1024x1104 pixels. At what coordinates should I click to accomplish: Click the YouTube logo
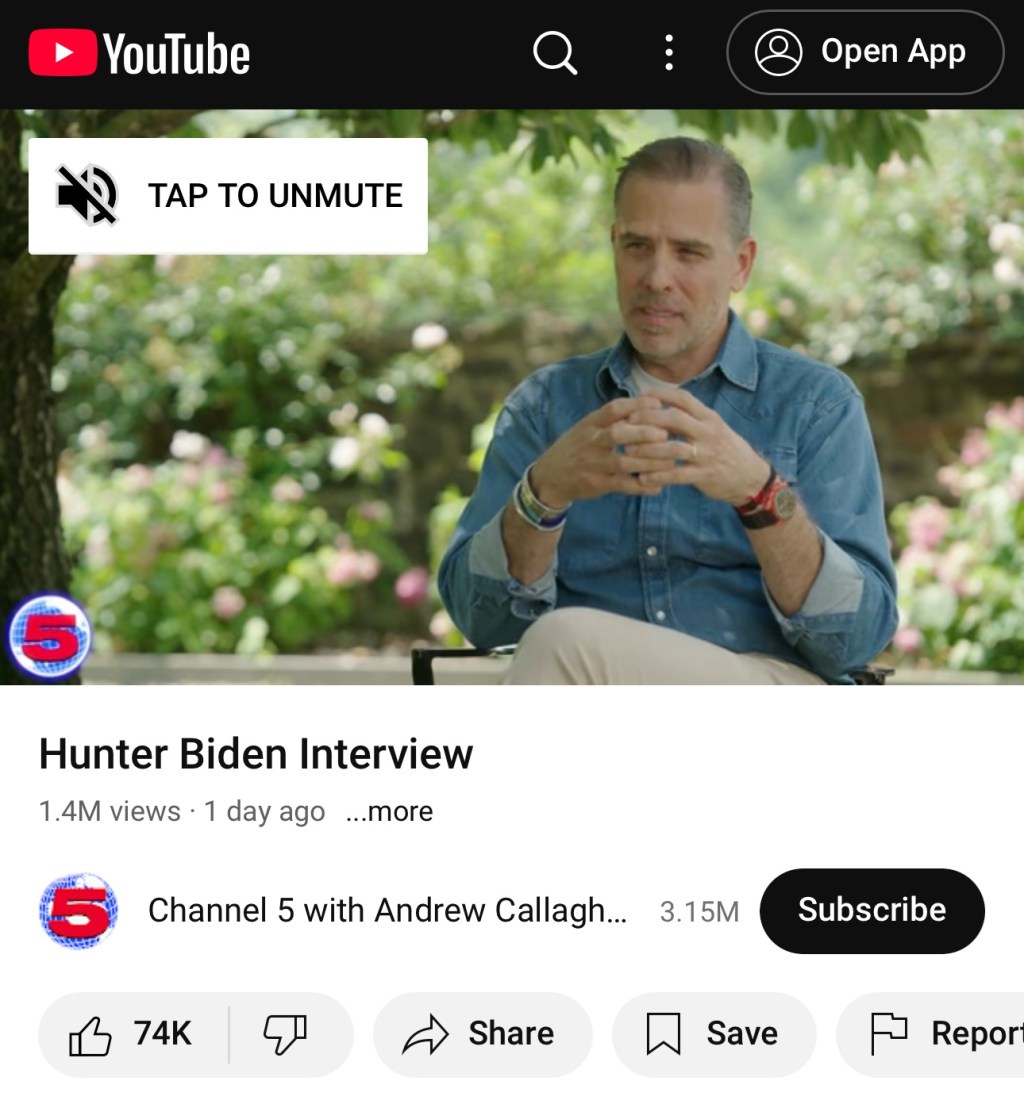(138, 54)
